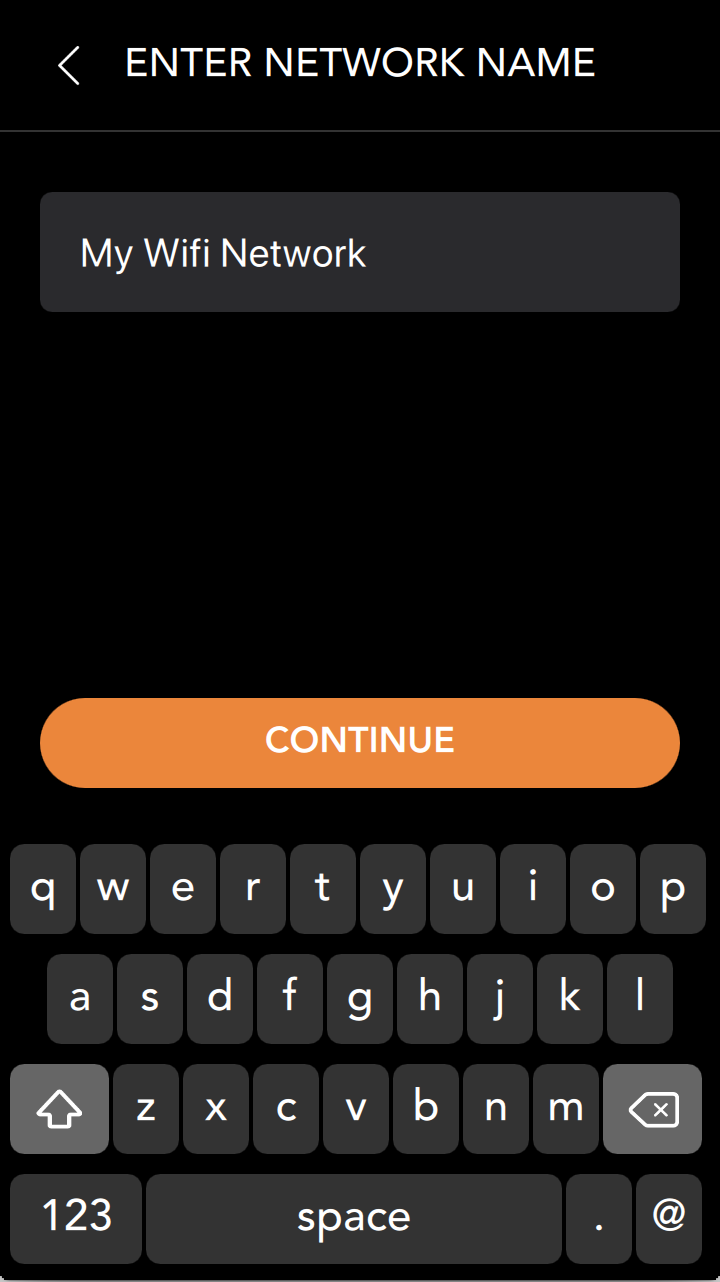Screen dimensions: 720x1282
Task: Go back using the arrow icon
Action: (68, 65)
